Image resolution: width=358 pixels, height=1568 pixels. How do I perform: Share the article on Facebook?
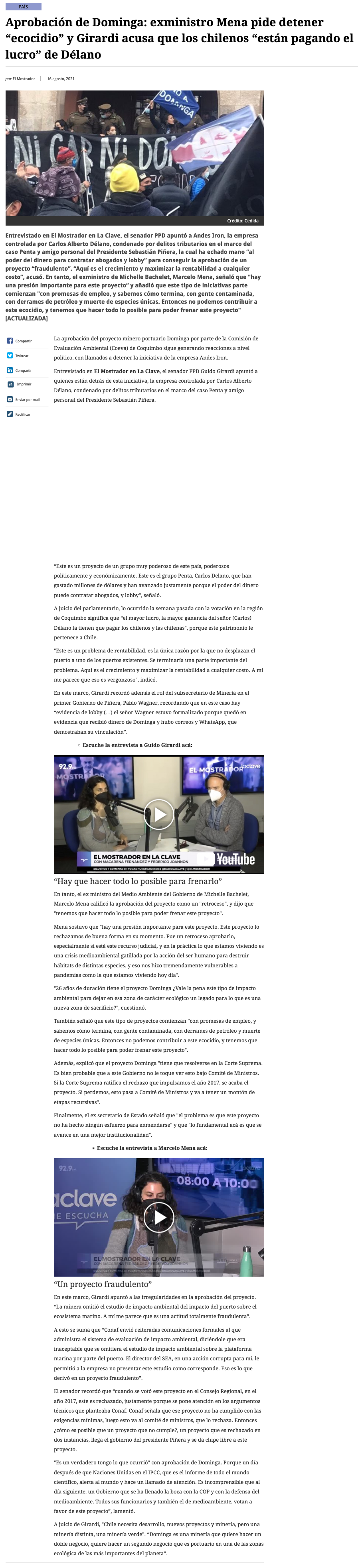[x=20, y=341]
